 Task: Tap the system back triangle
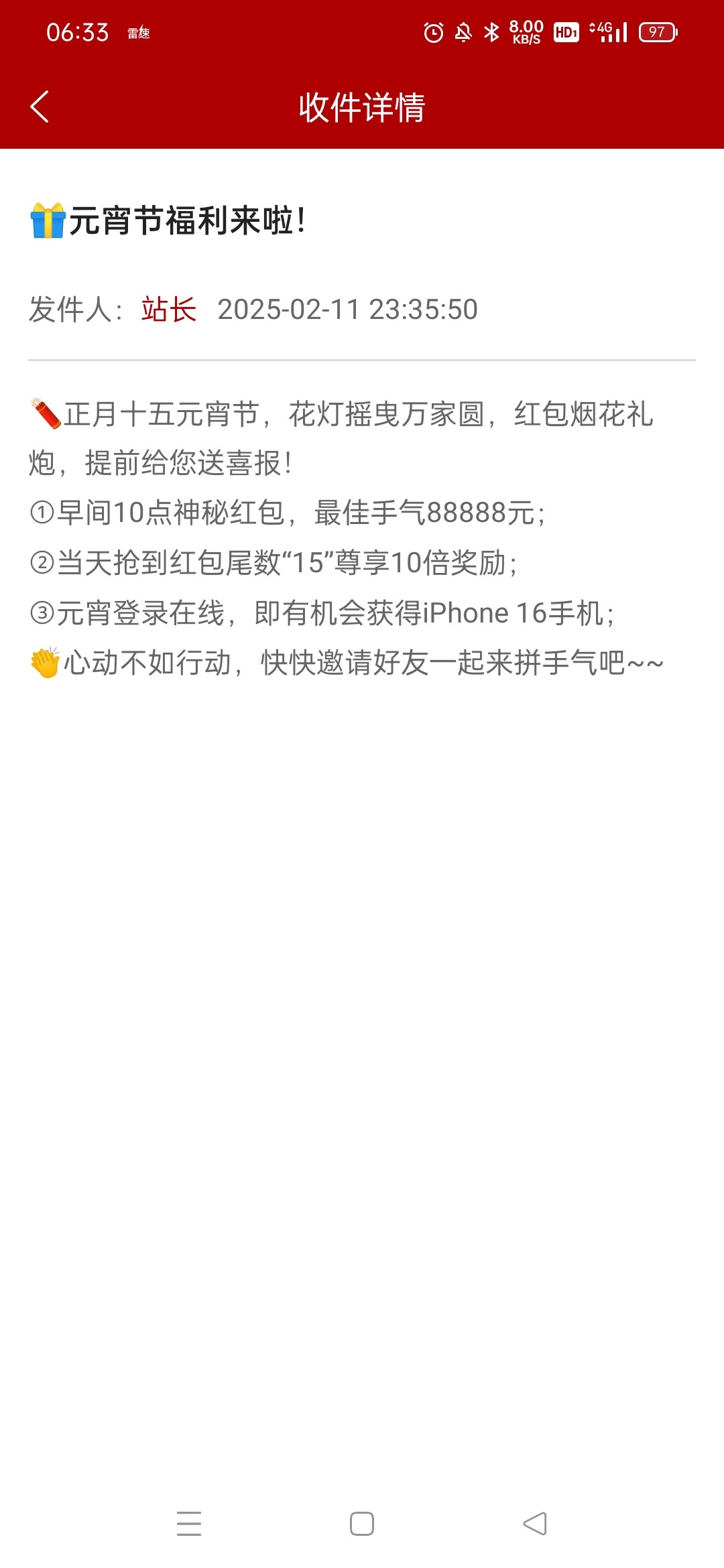pos(534,1524)
